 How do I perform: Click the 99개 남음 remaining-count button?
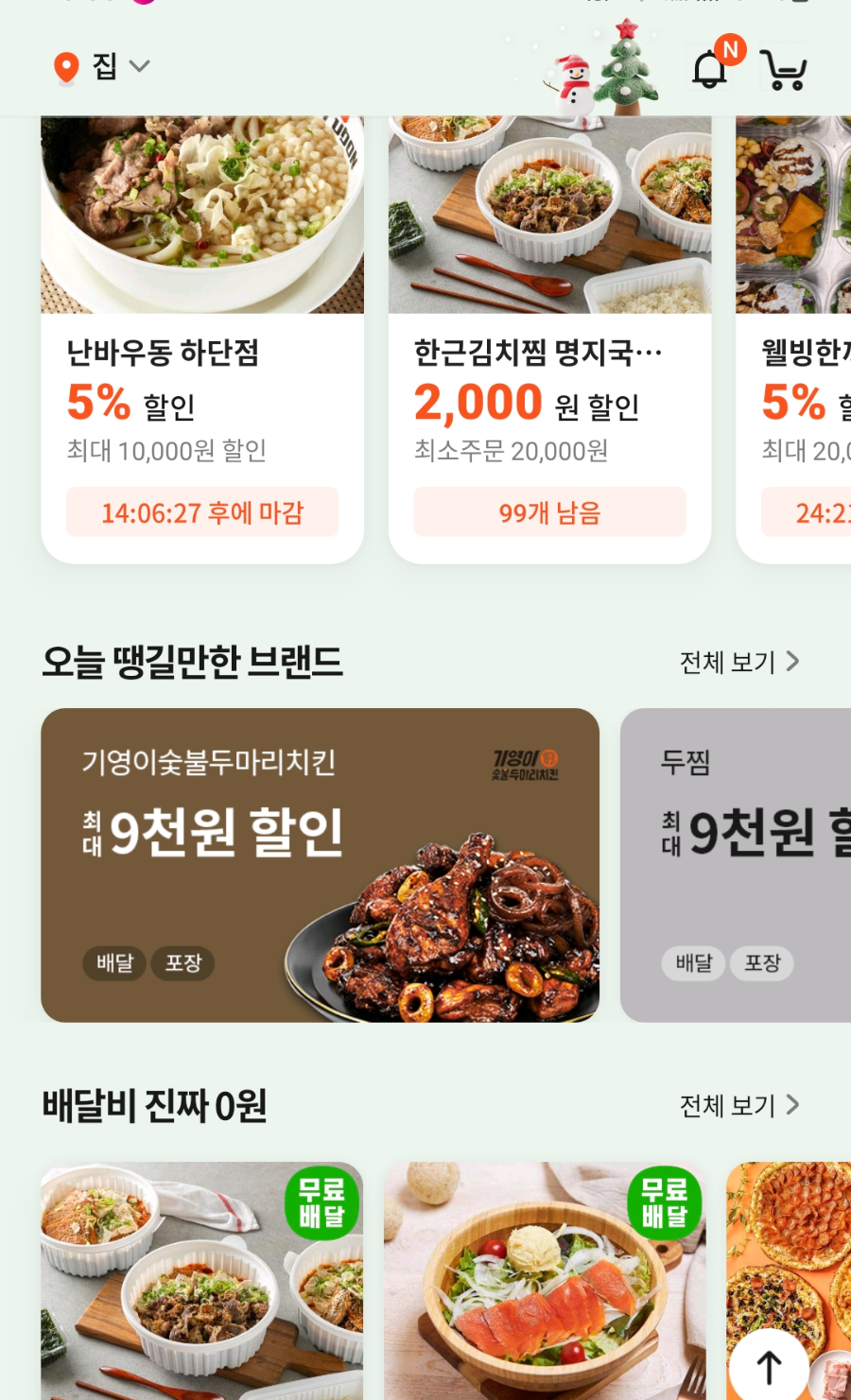[x=548, y=511]
